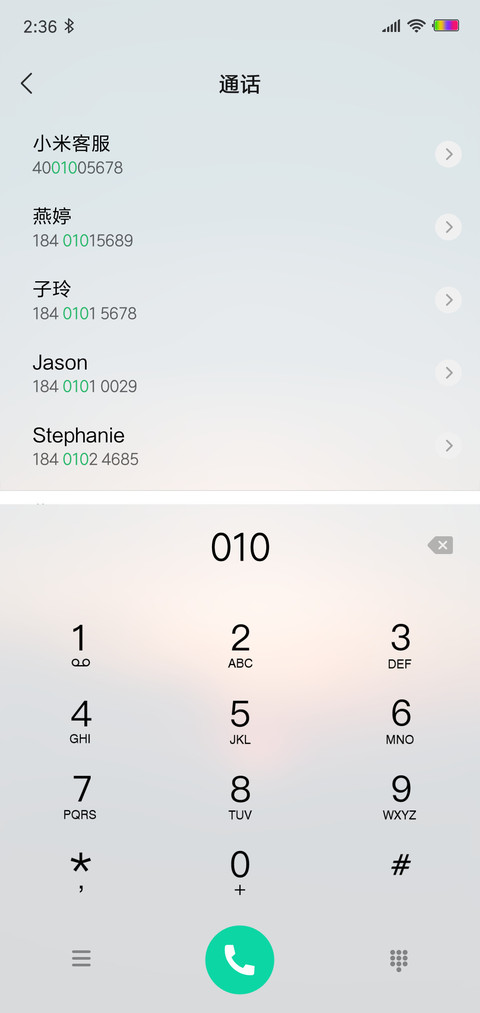Delete last digit with backspace icon
480x1013 pixels.
tap(441, 545)
